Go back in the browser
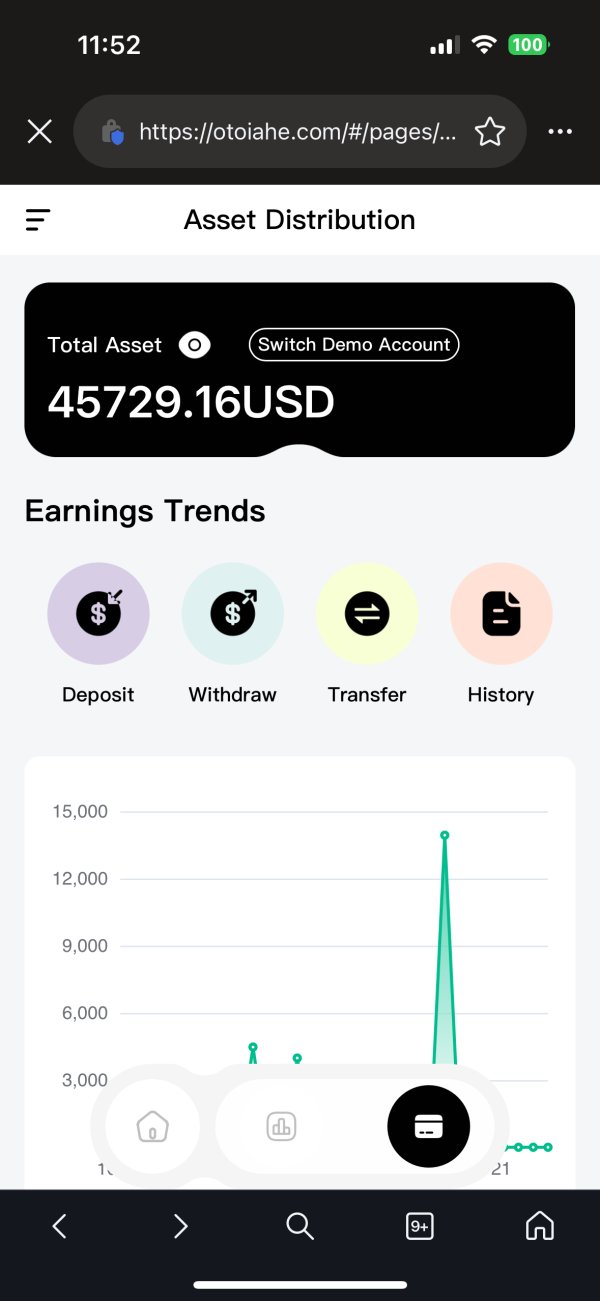The height and width of the screenshot is (1301, 600). point(59,1226)
